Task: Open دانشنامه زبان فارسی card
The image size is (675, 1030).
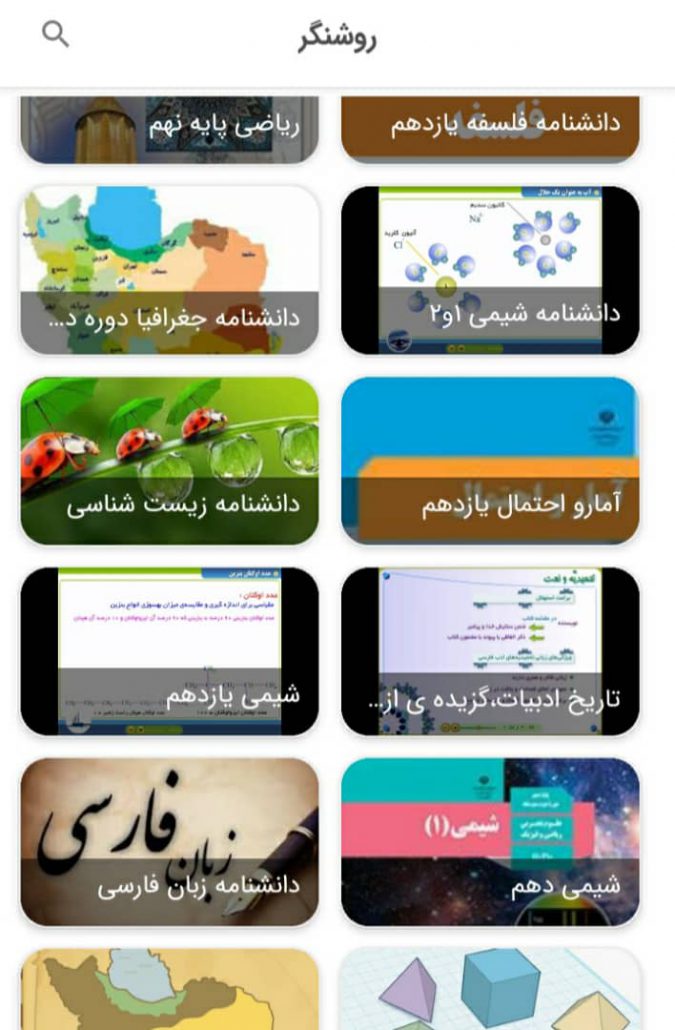Action: click(169, 842)
